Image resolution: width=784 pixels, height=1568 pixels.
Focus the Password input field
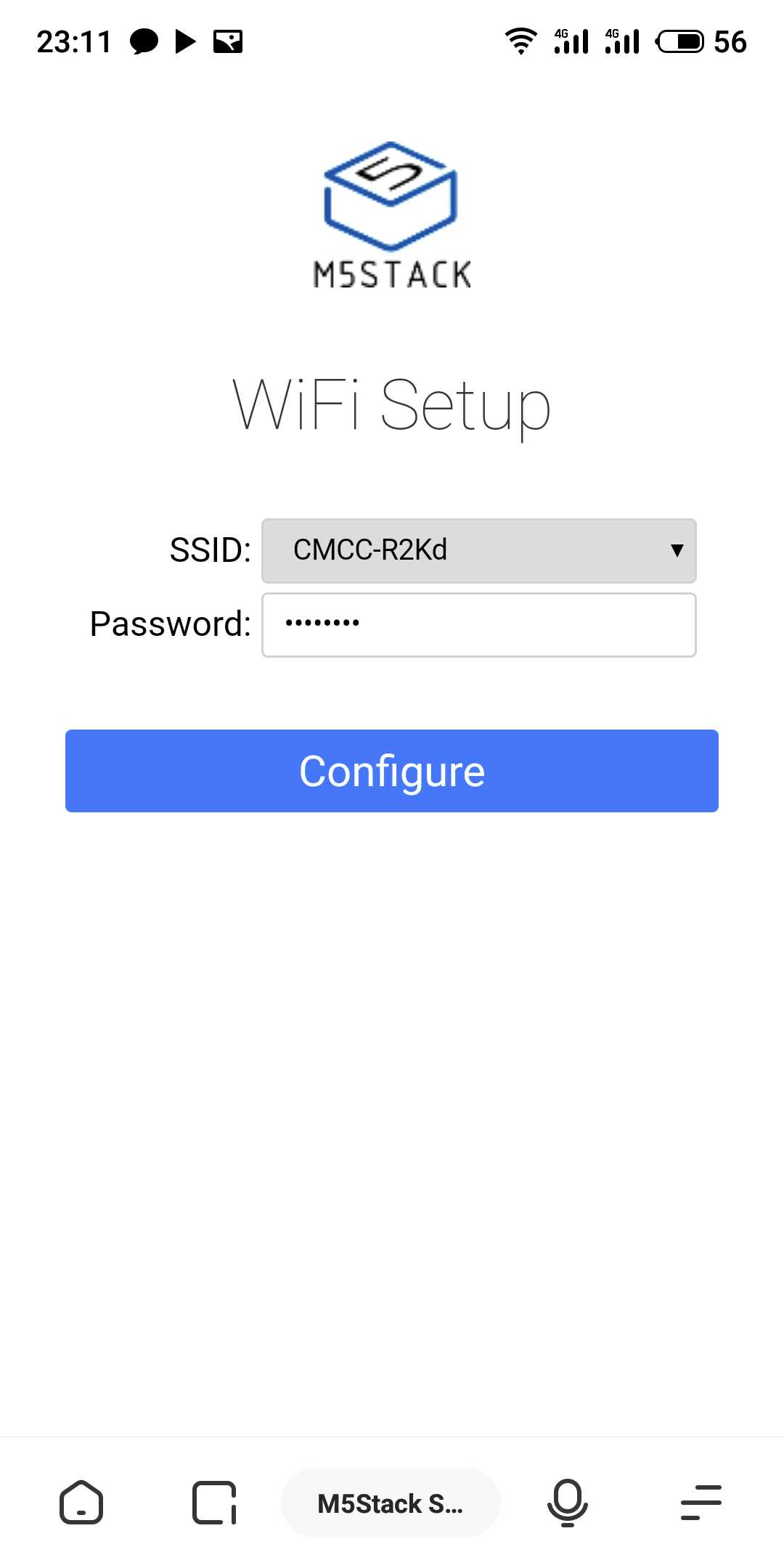[x=478, y=625]
